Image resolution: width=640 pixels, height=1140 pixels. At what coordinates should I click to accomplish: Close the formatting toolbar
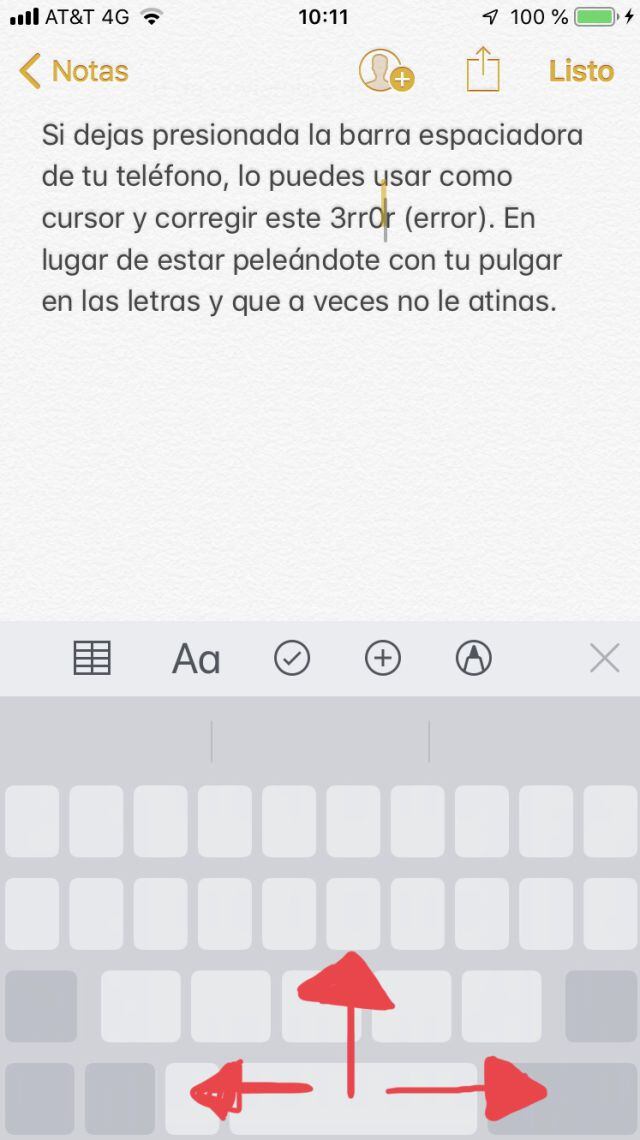pos(604,658)
